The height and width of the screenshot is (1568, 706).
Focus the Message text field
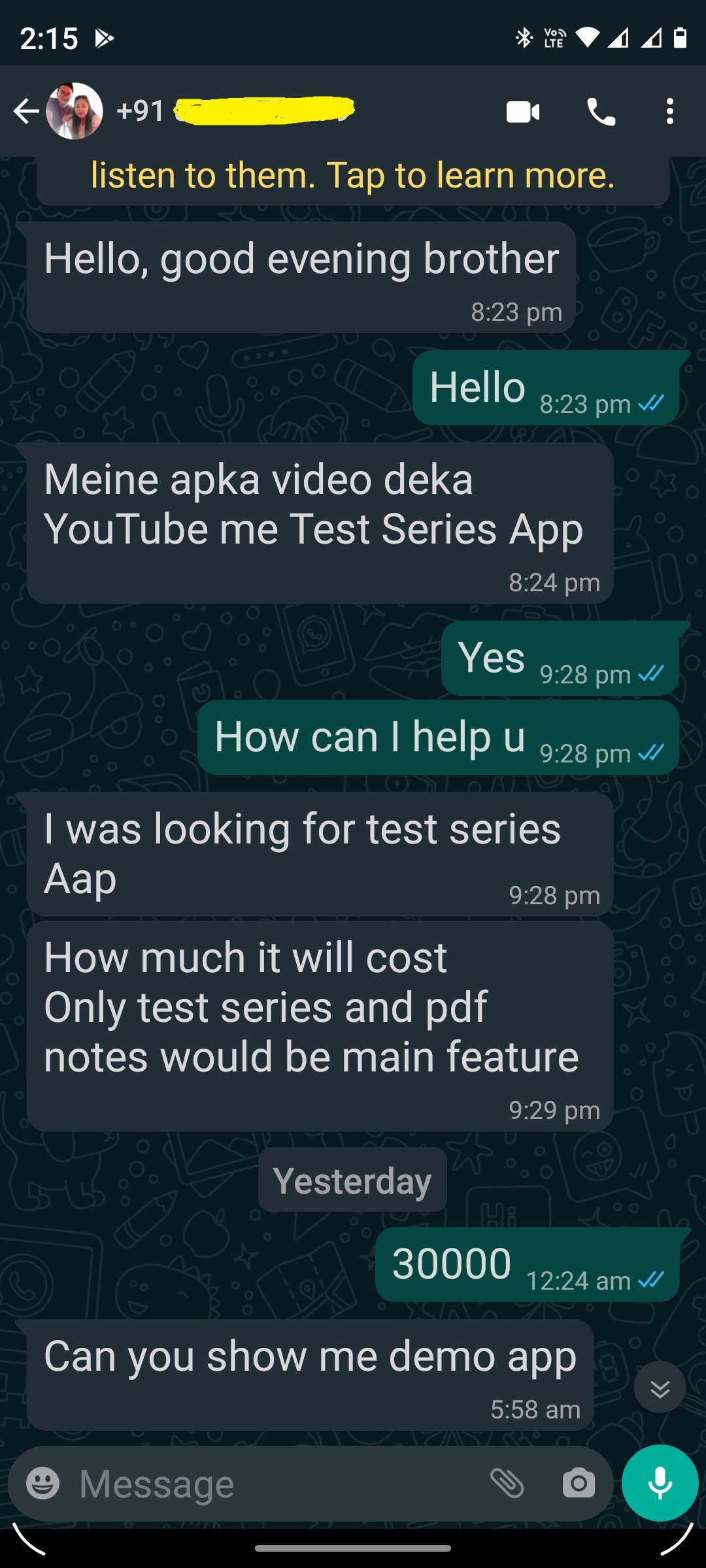point(275,1484)
